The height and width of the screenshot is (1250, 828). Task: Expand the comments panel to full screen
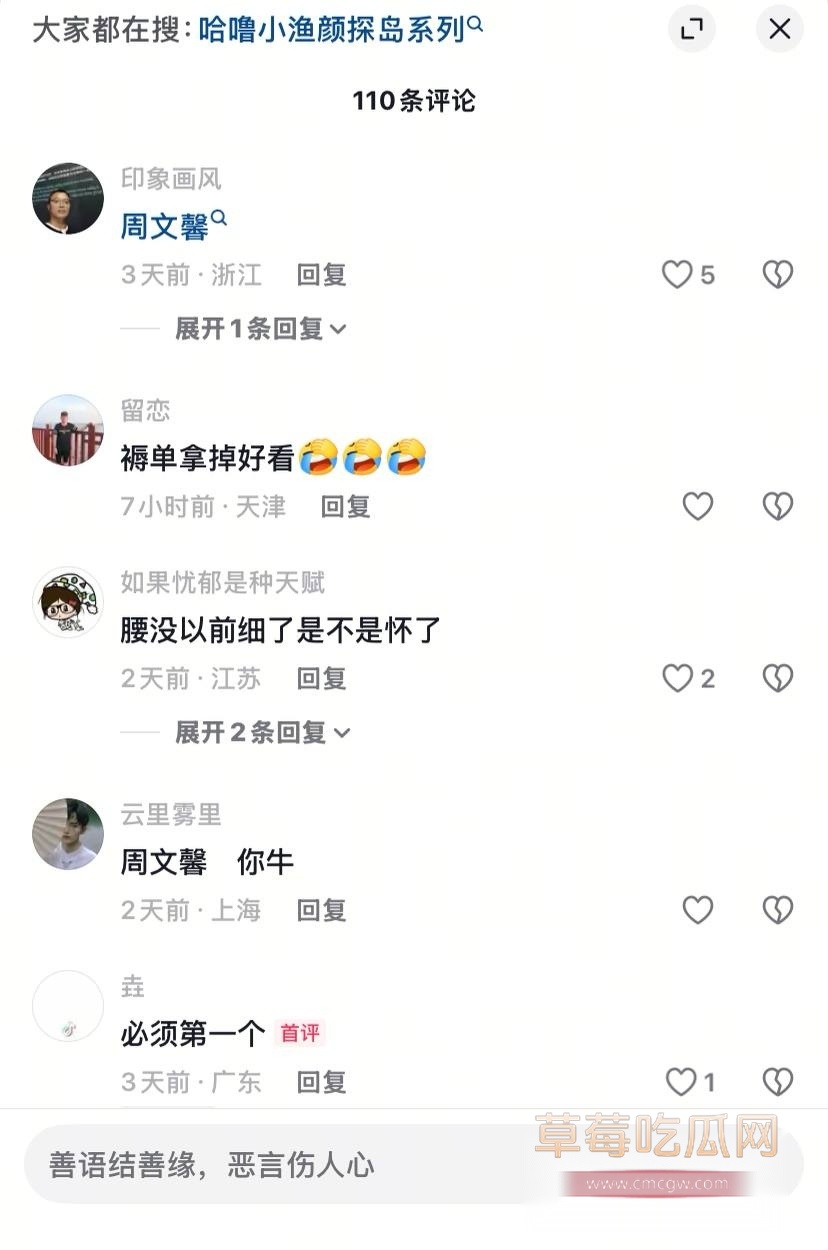coord(692,29)
